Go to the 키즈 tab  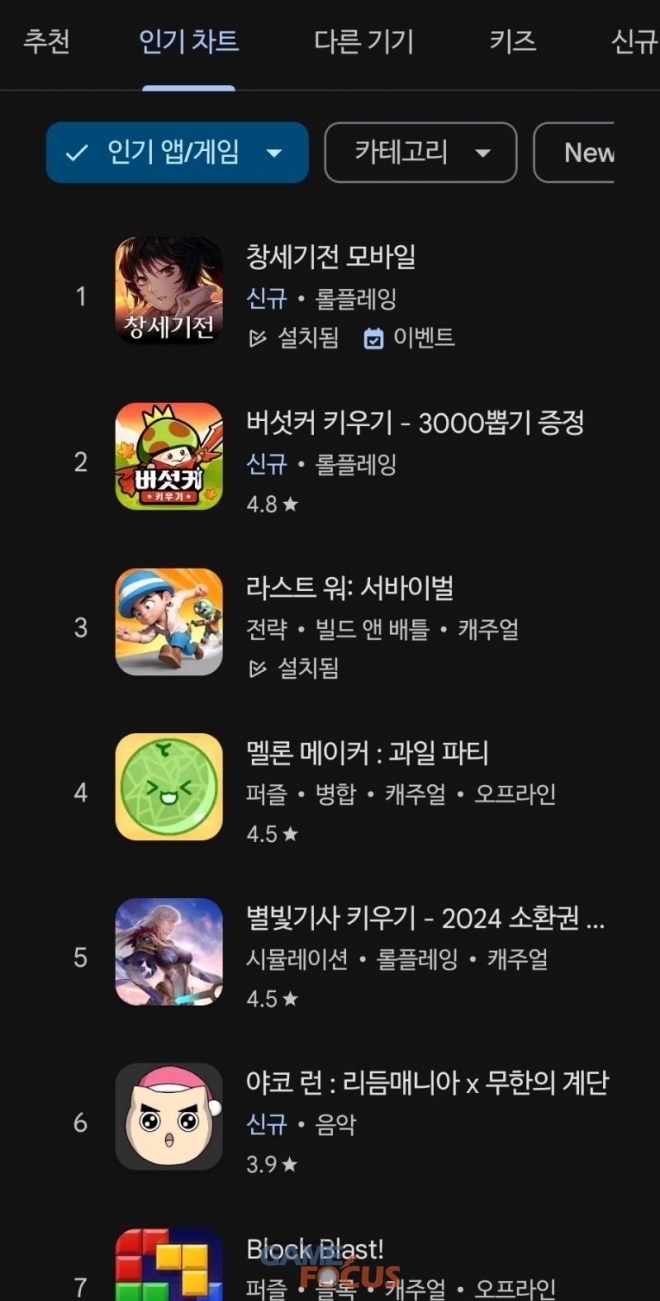(x=513, y=43)
